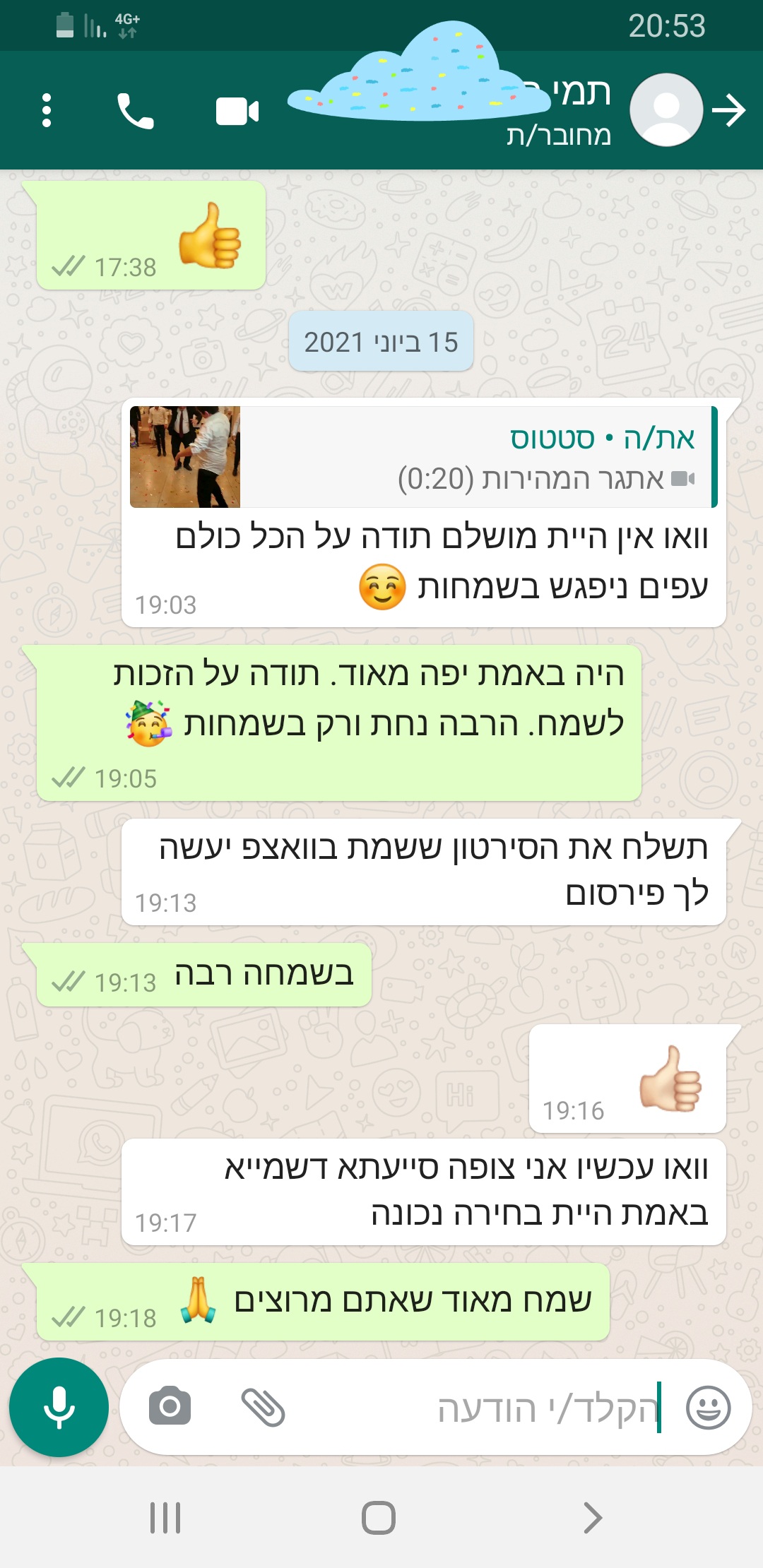
Task: Open the three-dot overflow menu
Action: tap(47, 110)
